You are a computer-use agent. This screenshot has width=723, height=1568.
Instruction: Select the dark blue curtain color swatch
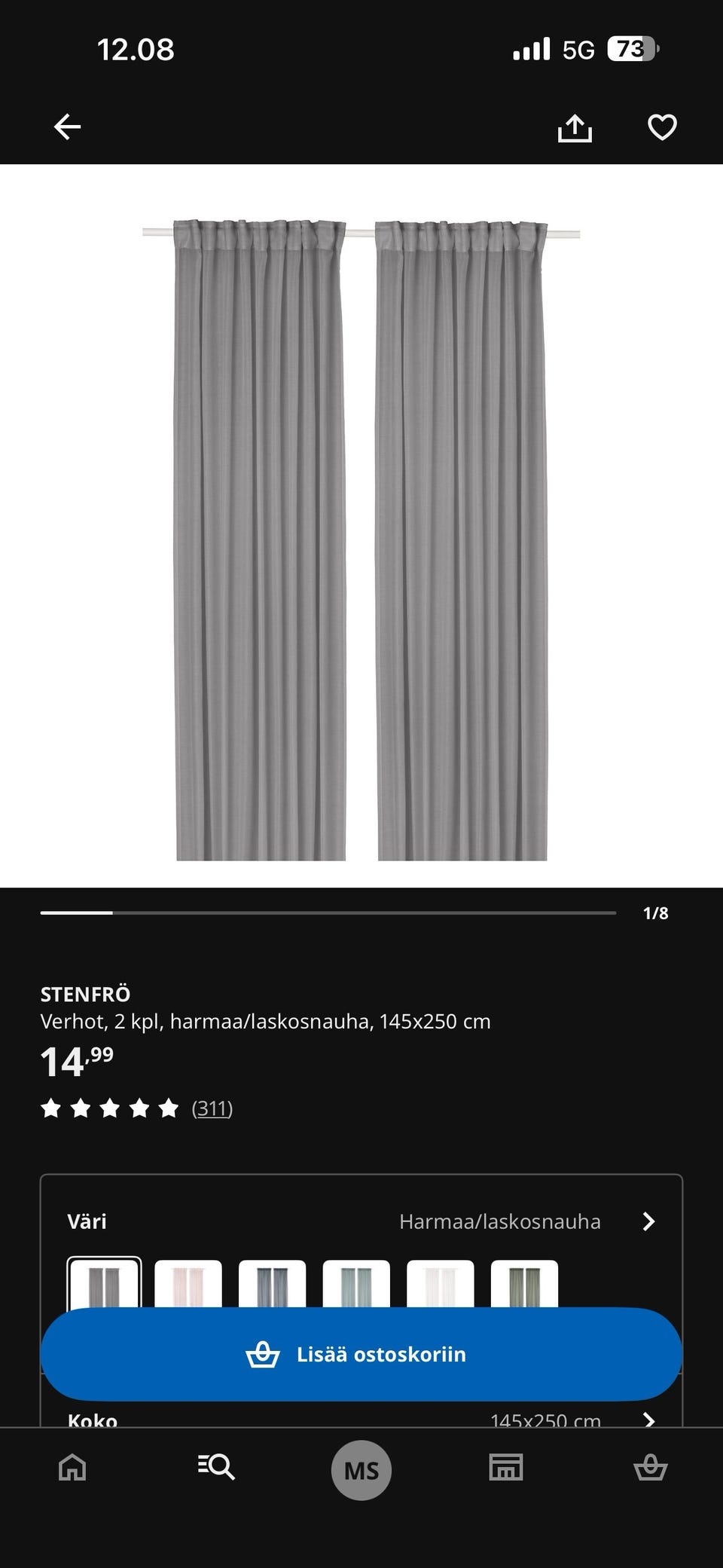[x=272, y=1284]
